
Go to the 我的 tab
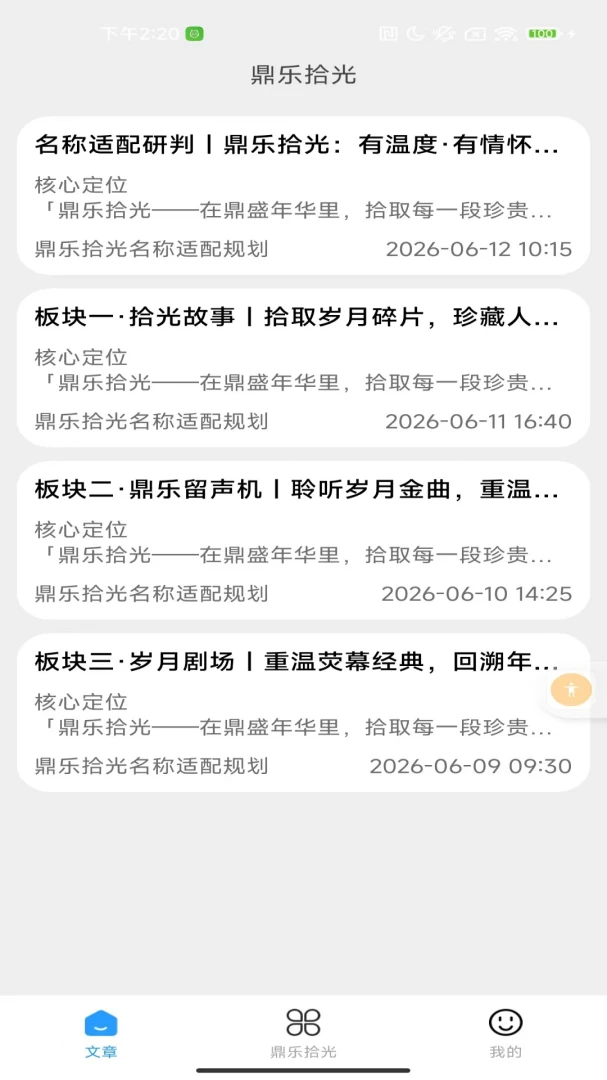pyautogui.click(x=506, y=1034)
